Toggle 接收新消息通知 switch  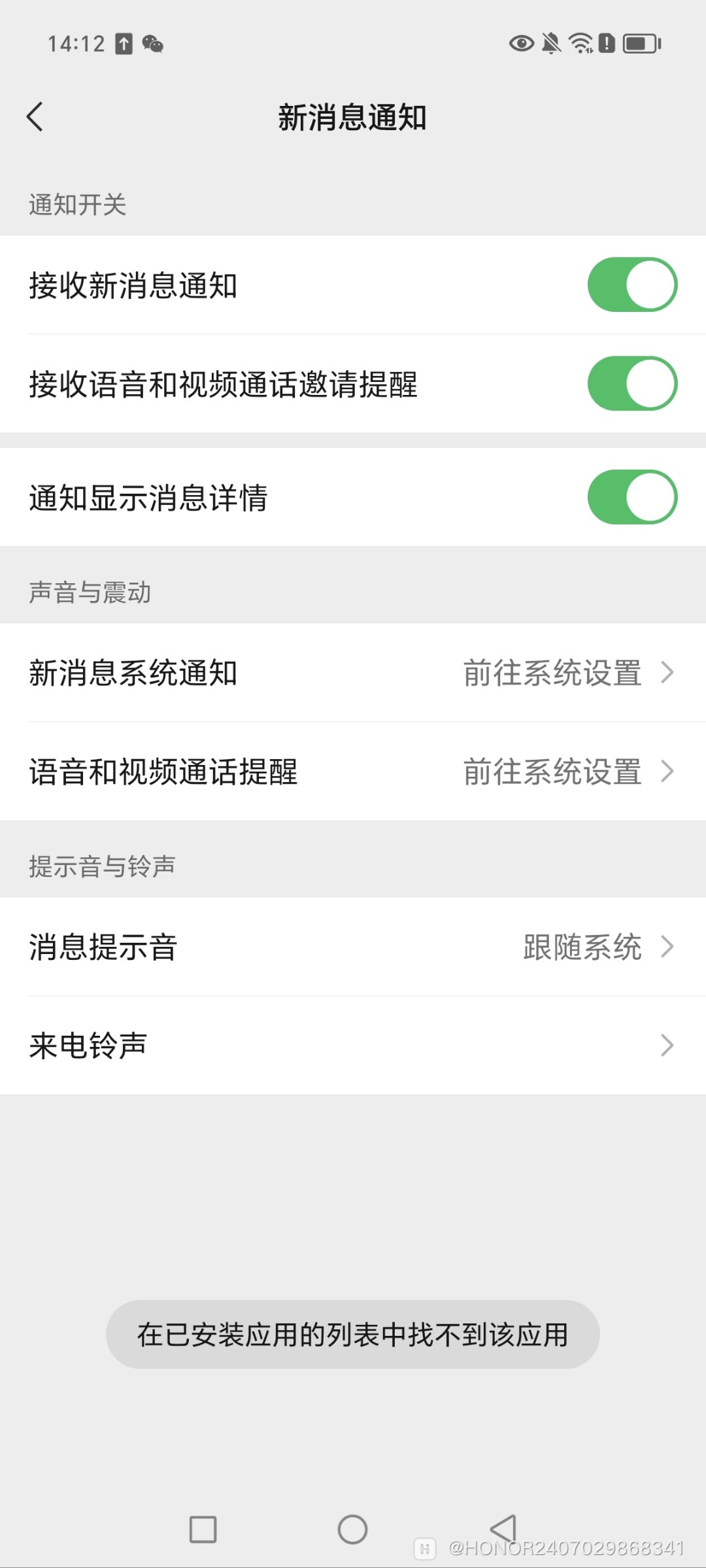tap(631, 285)
